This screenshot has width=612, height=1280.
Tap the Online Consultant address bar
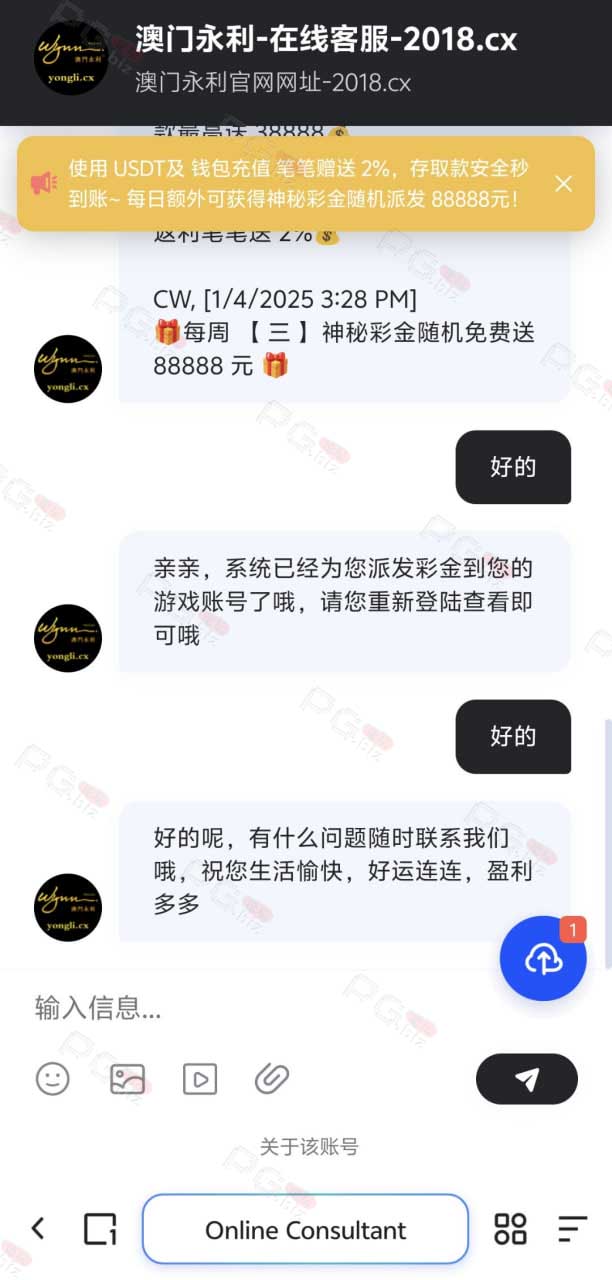coord(305,1229)
